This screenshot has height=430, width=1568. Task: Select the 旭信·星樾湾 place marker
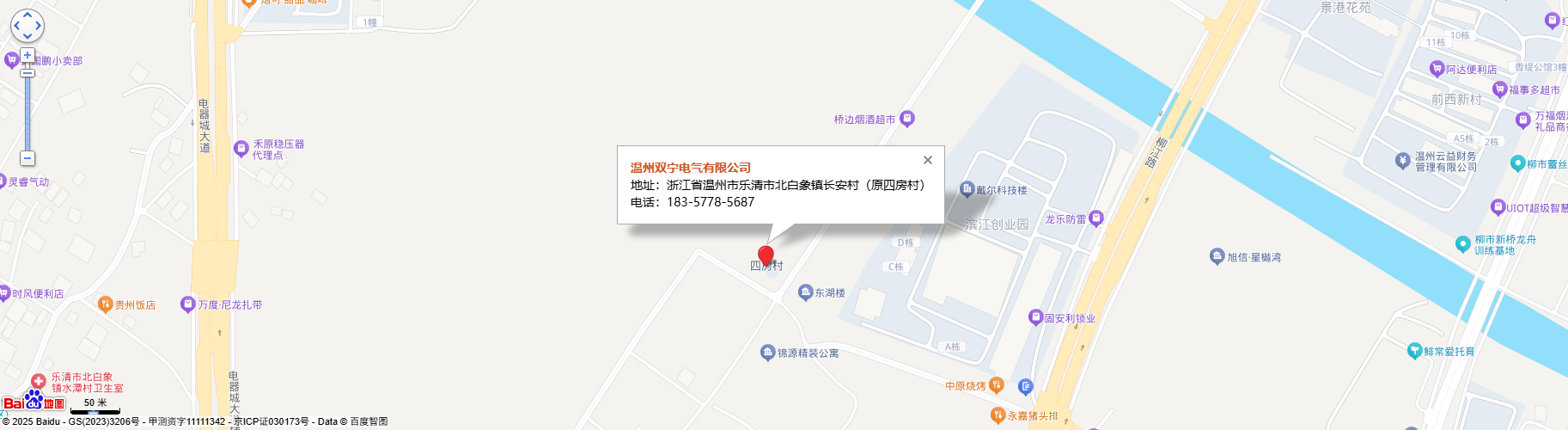(x=1217, y=256)
